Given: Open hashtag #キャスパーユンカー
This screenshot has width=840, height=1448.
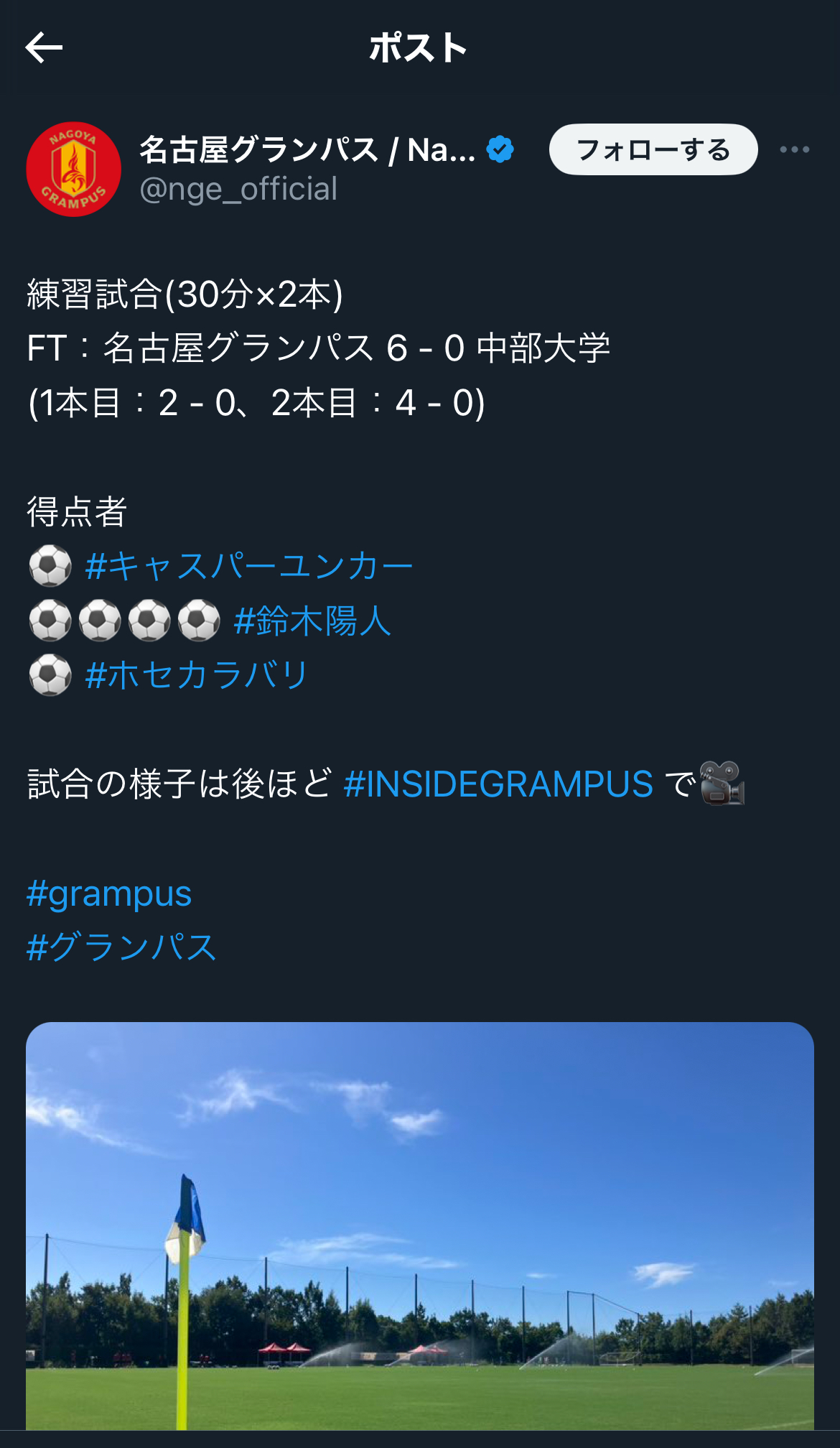Looking at the screenshot, I should click(x=248, y=566).
